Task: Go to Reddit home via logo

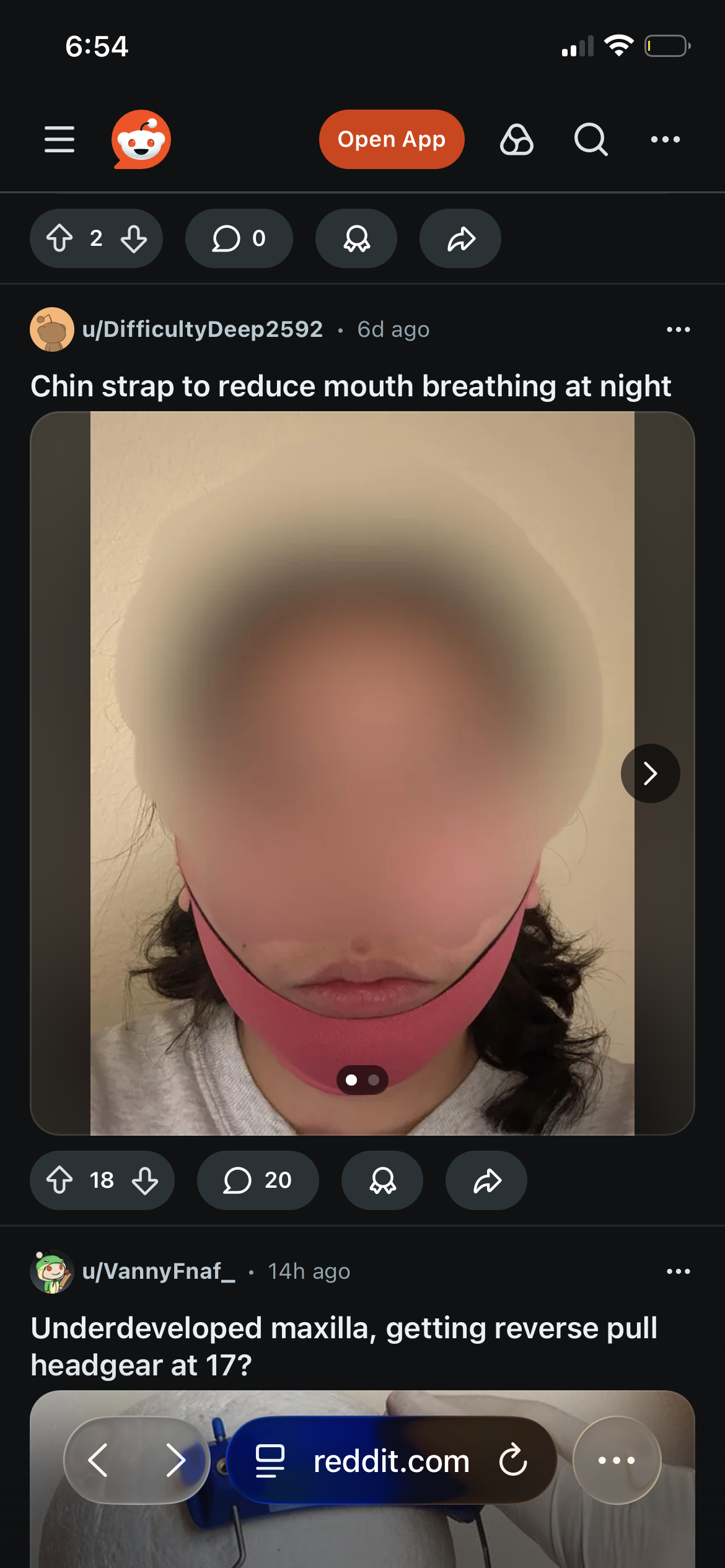Action: coord(141,139)
